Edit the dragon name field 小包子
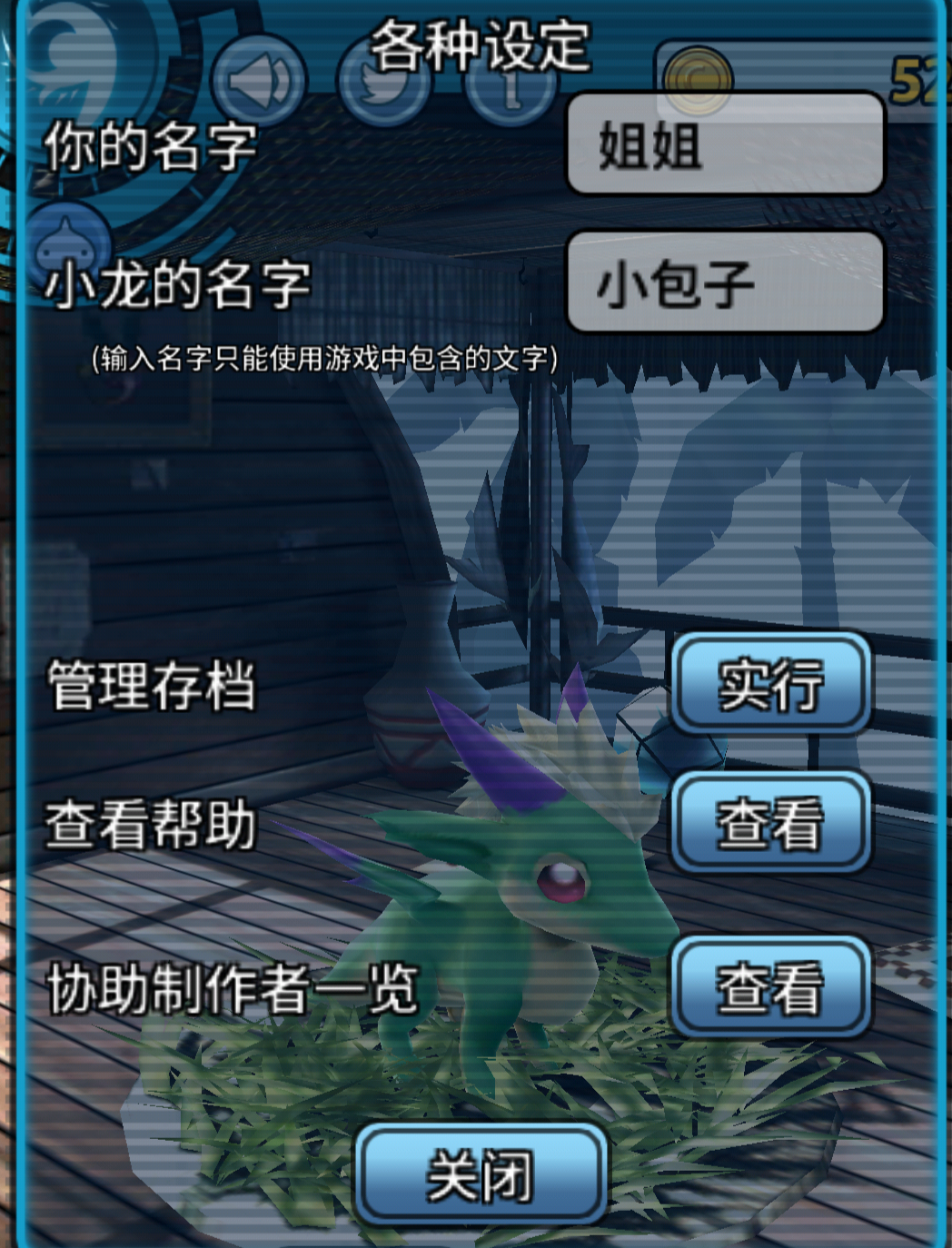952x1248 pixels. (x=725, y=282)
